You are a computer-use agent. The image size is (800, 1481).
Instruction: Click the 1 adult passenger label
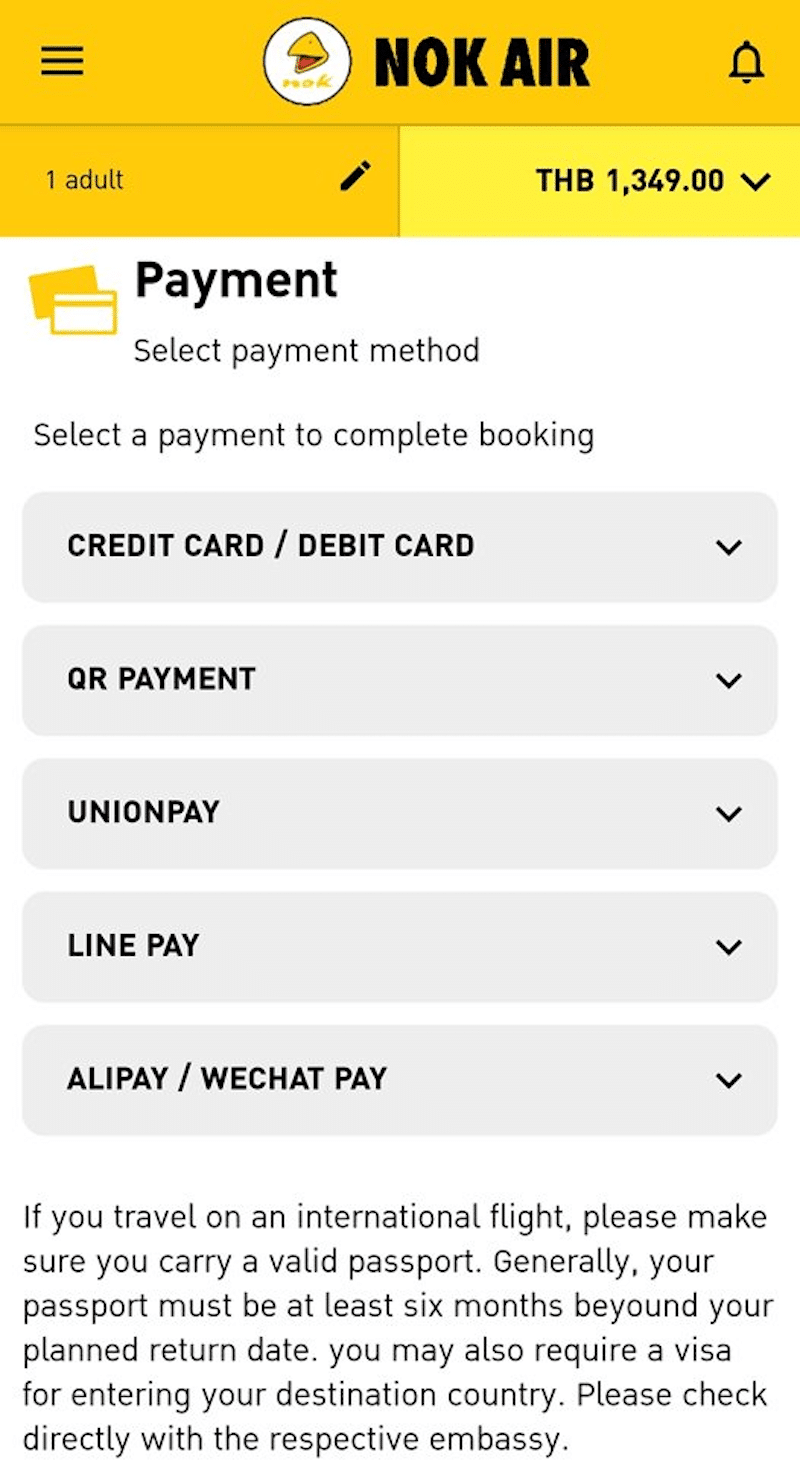pos(84,180)
